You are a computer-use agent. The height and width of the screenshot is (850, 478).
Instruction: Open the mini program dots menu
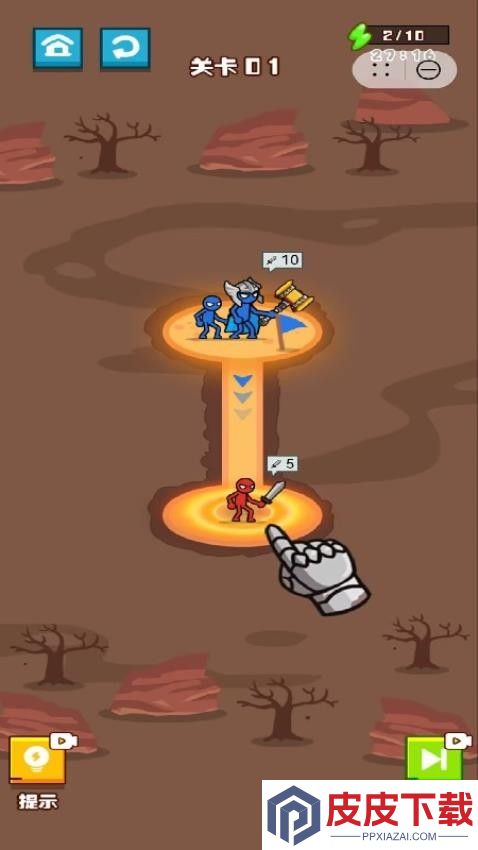click(381, 69)
